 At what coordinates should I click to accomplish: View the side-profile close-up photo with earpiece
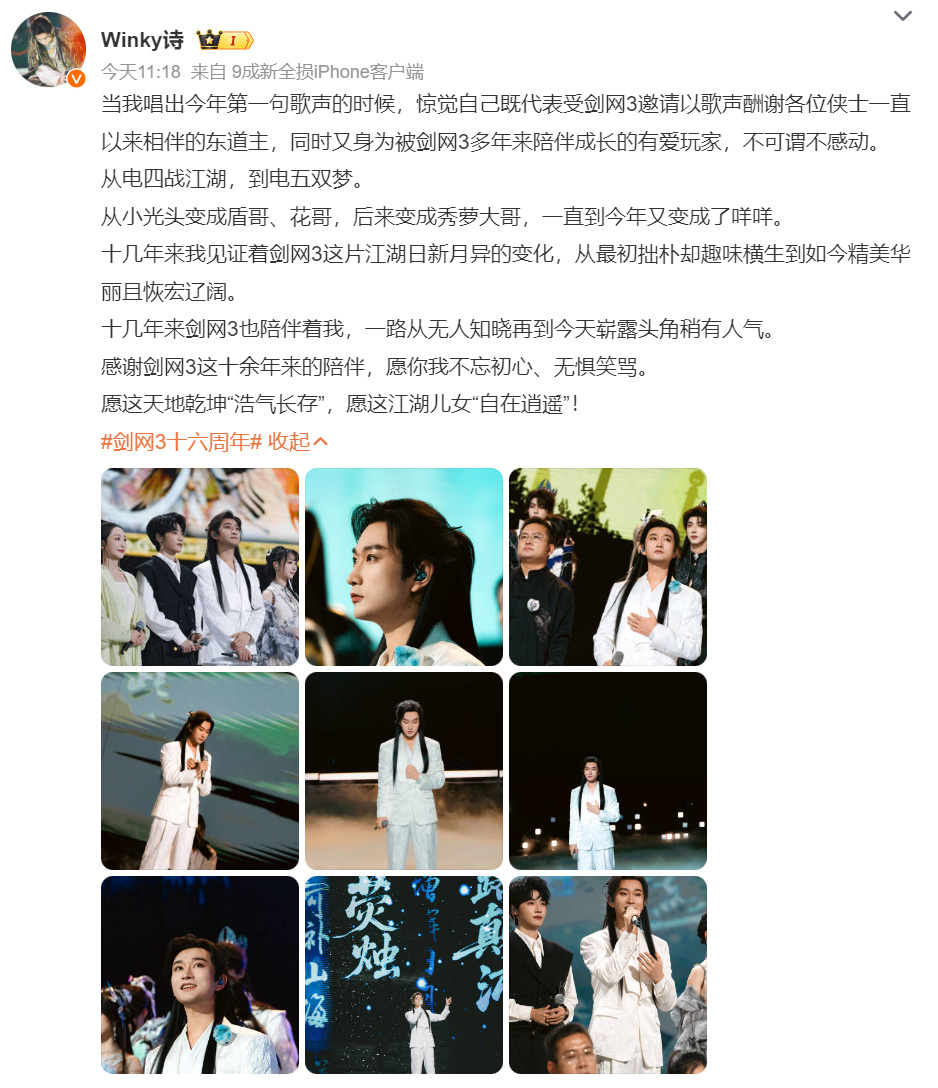pyautogui.click(x=404, y=567)
